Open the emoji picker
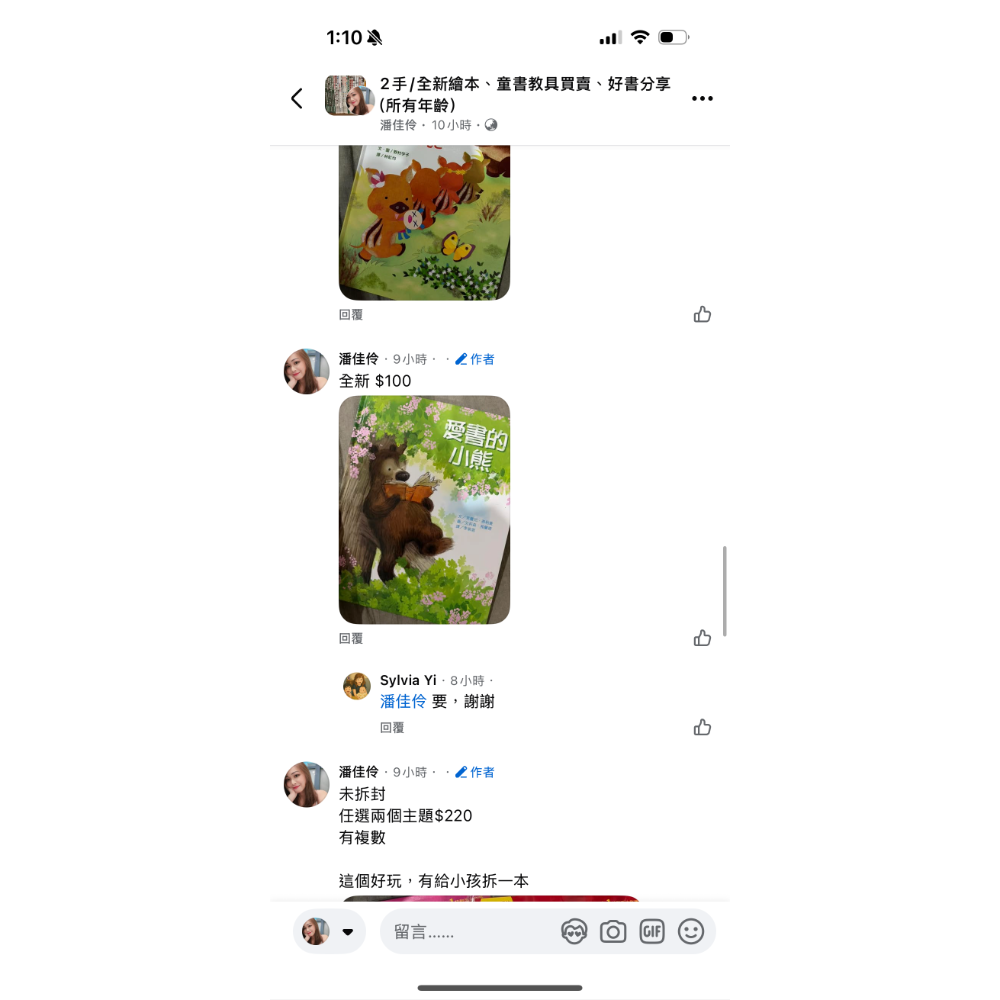 click(691, 932)
